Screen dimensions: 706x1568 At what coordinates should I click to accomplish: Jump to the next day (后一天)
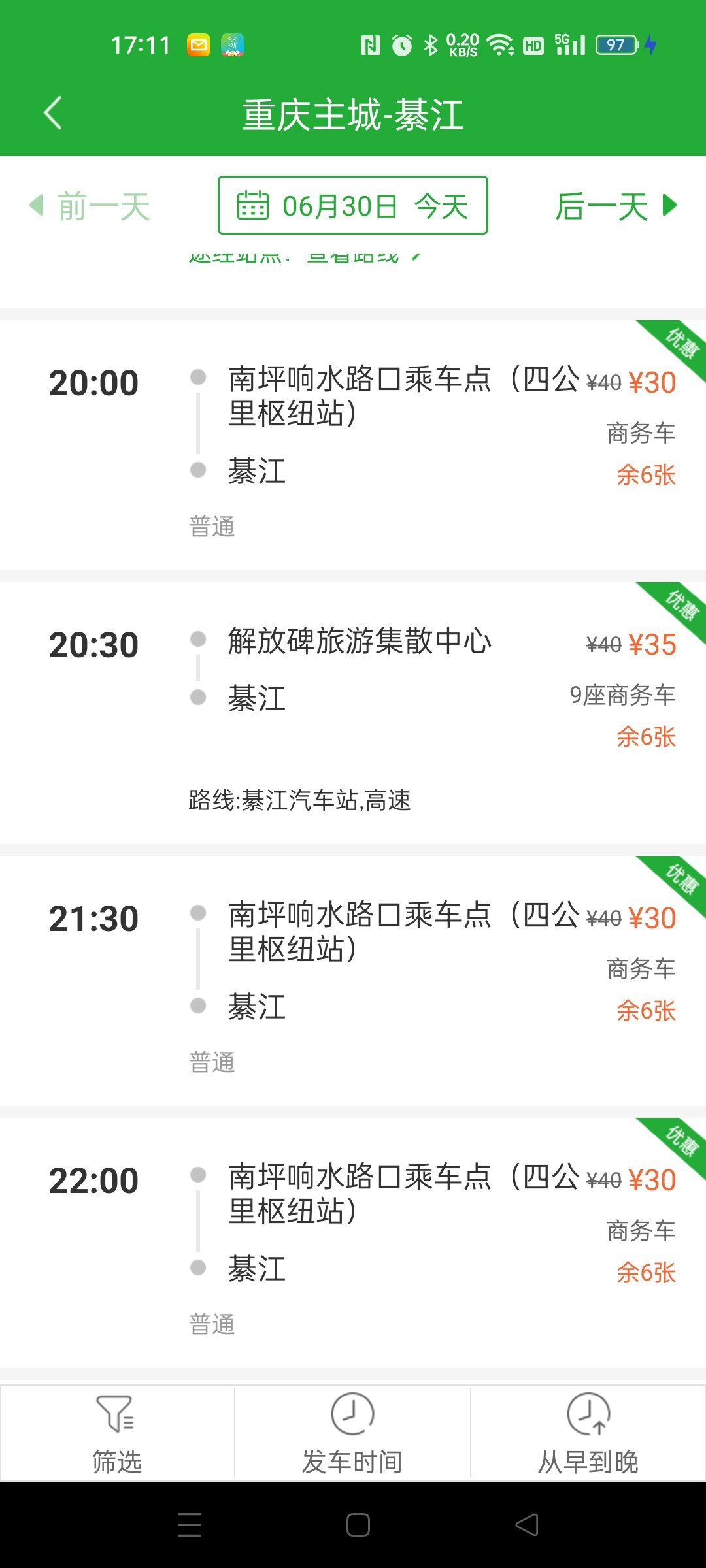(x=616, y=206)
